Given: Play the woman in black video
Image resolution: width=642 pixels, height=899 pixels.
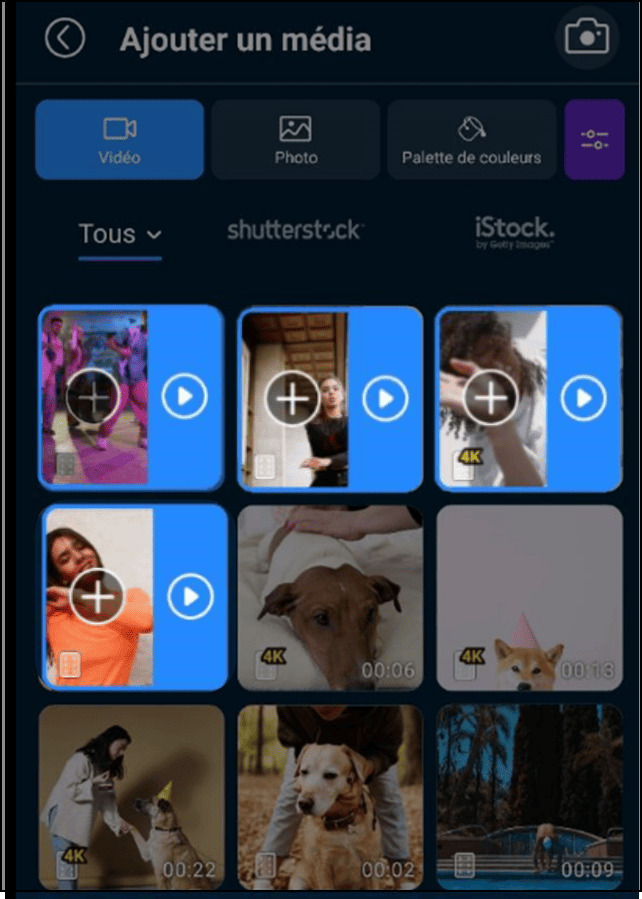Looking at the screenshot, I should click(384, 399).
